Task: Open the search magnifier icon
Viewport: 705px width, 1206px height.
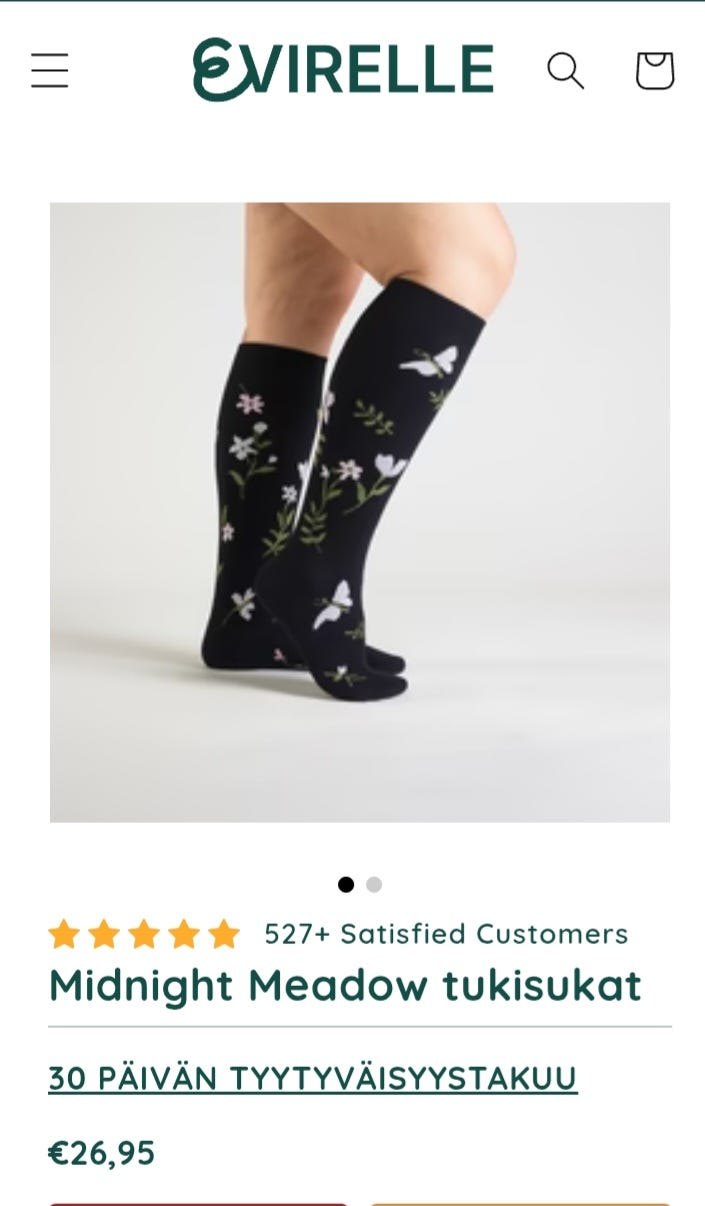Action: (x=565, y=71)
